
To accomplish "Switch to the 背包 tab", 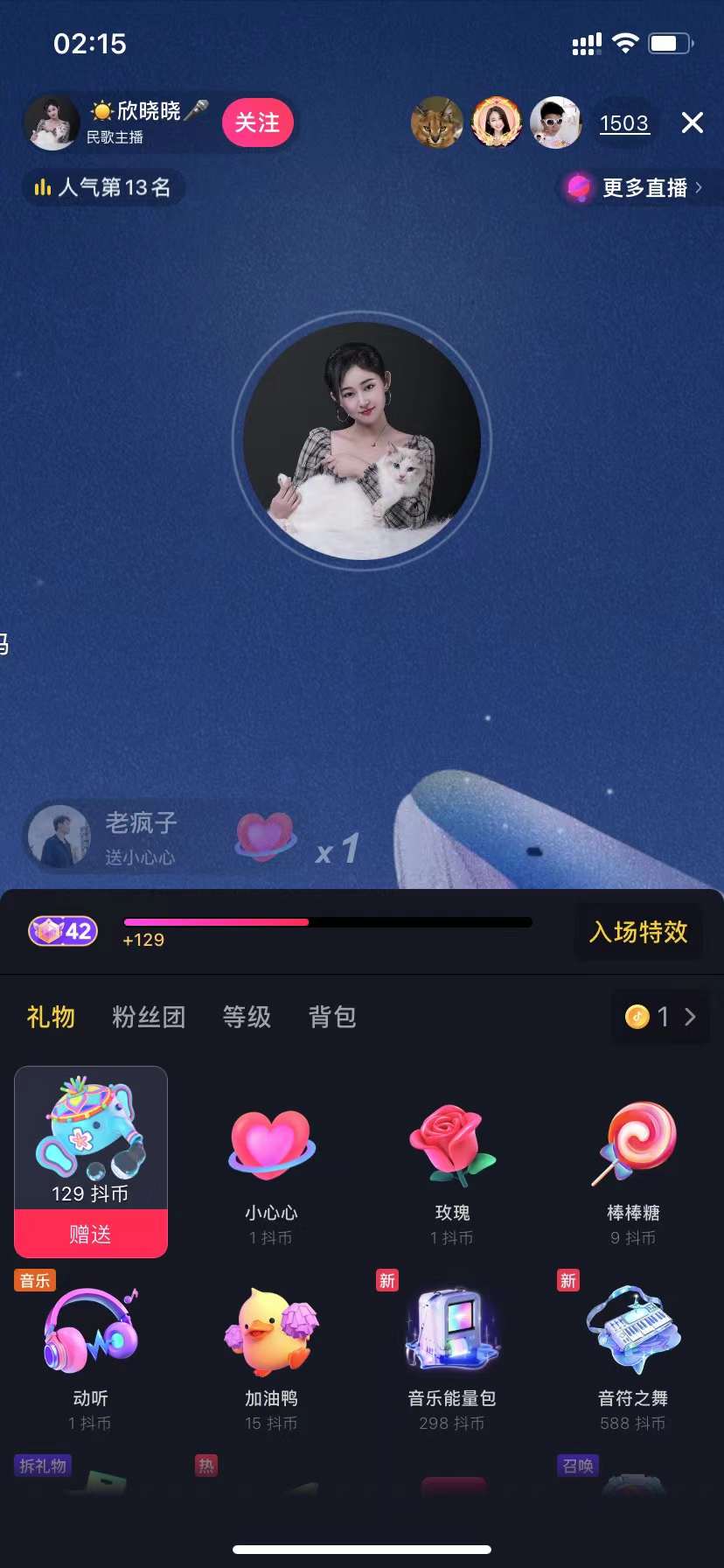I will click(332, 1017).
